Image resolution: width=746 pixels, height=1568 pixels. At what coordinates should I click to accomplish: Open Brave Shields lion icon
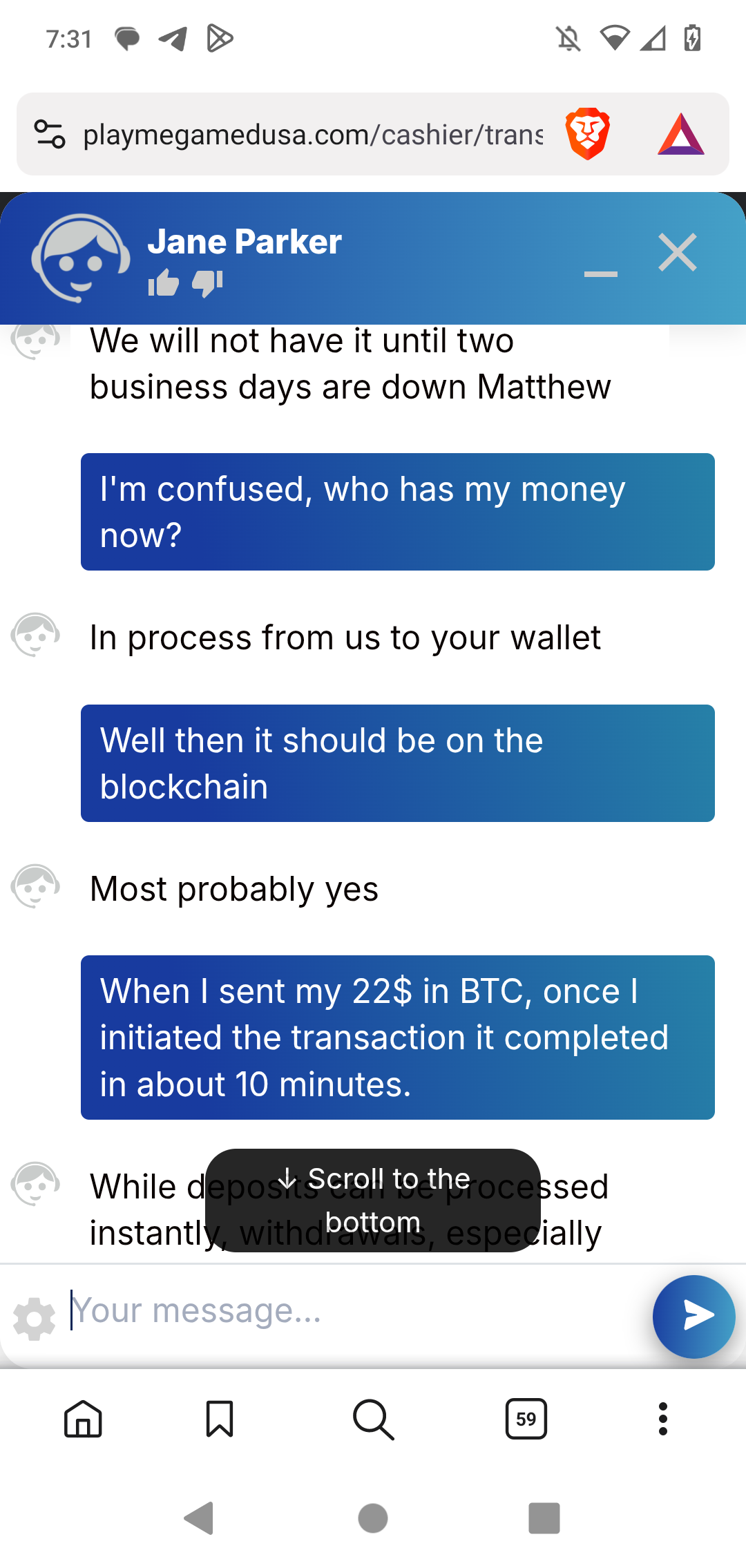(587, 134)
